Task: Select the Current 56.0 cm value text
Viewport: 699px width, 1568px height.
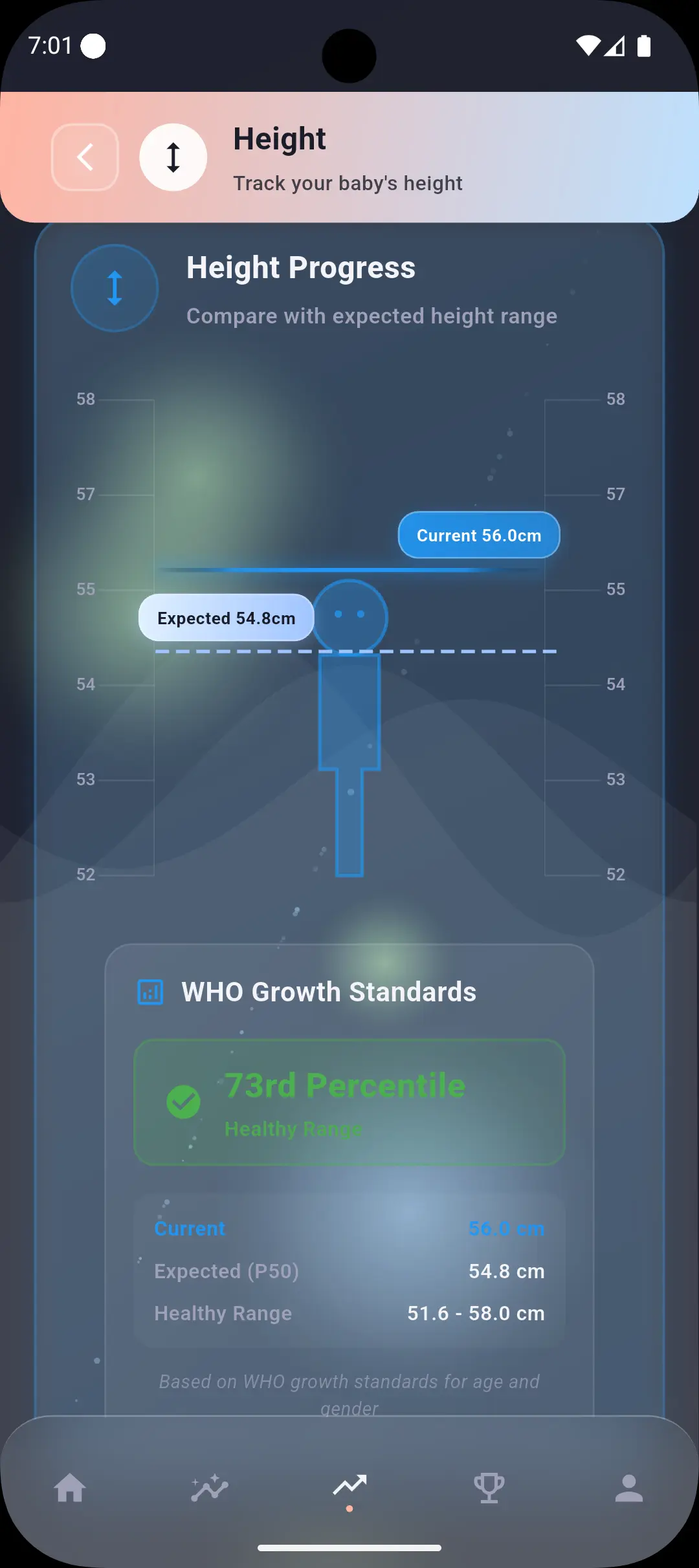Action: pos(507,1228)
